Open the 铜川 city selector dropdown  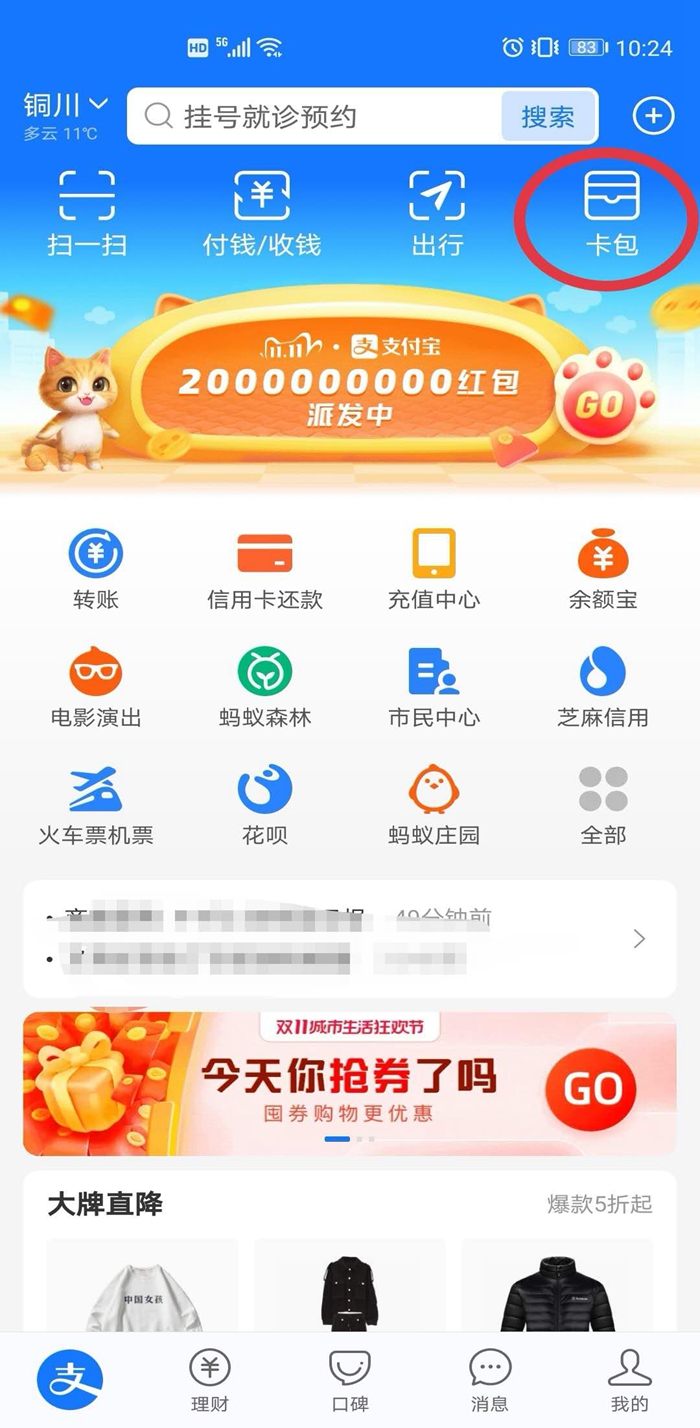66,105
